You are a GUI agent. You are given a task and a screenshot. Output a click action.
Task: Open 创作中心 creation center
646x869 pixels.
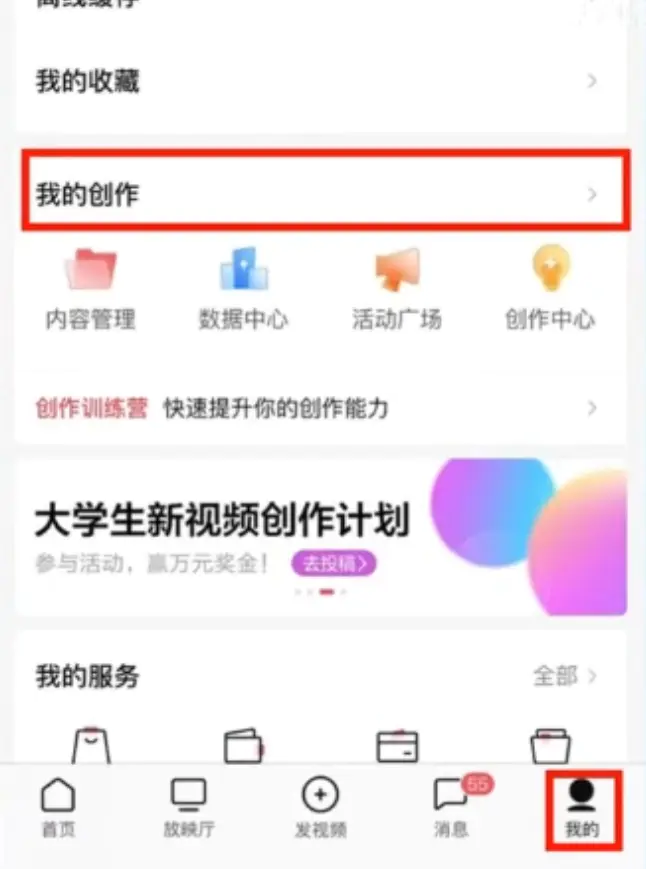[x=549, y=290]
